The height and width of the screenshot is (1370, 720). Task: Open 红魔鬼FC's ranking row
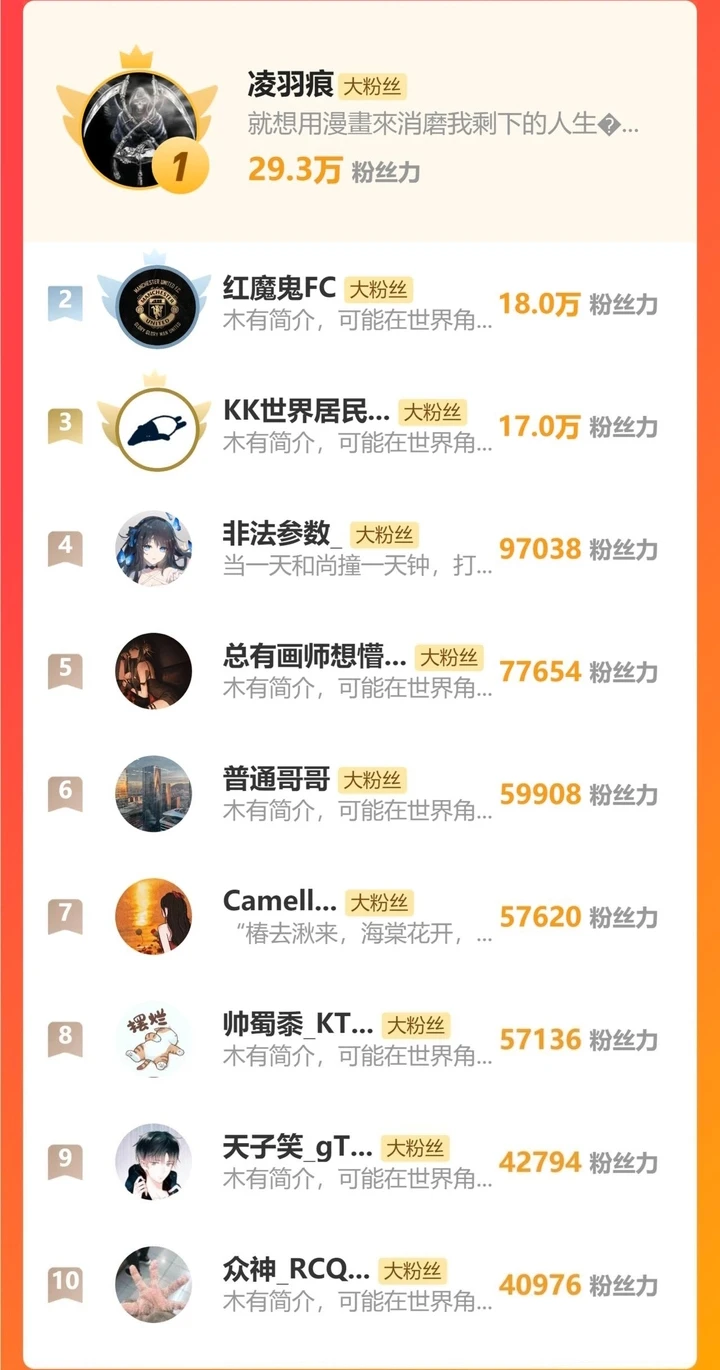click(360, 304)
